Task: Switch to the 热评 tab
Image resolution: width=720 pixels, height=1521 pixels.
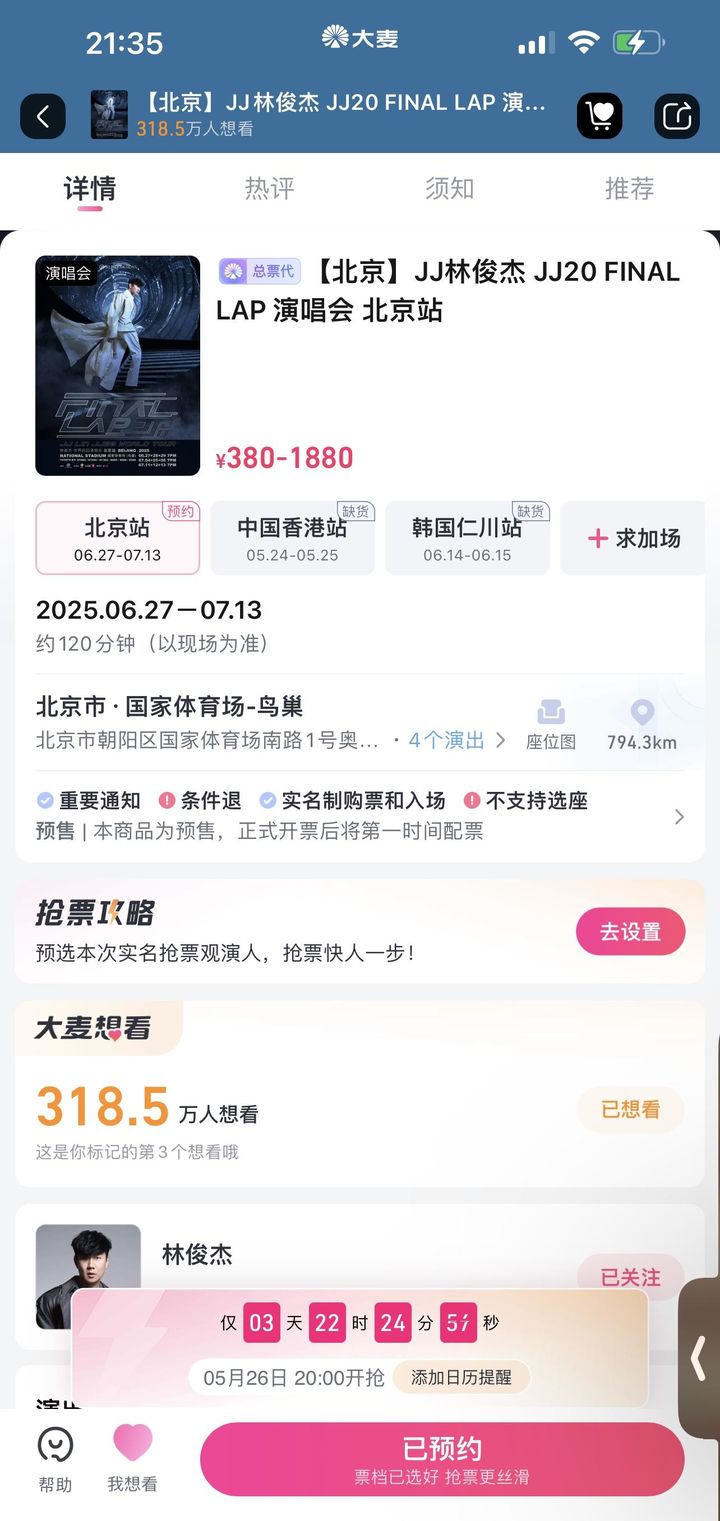Action: [269, 188]
